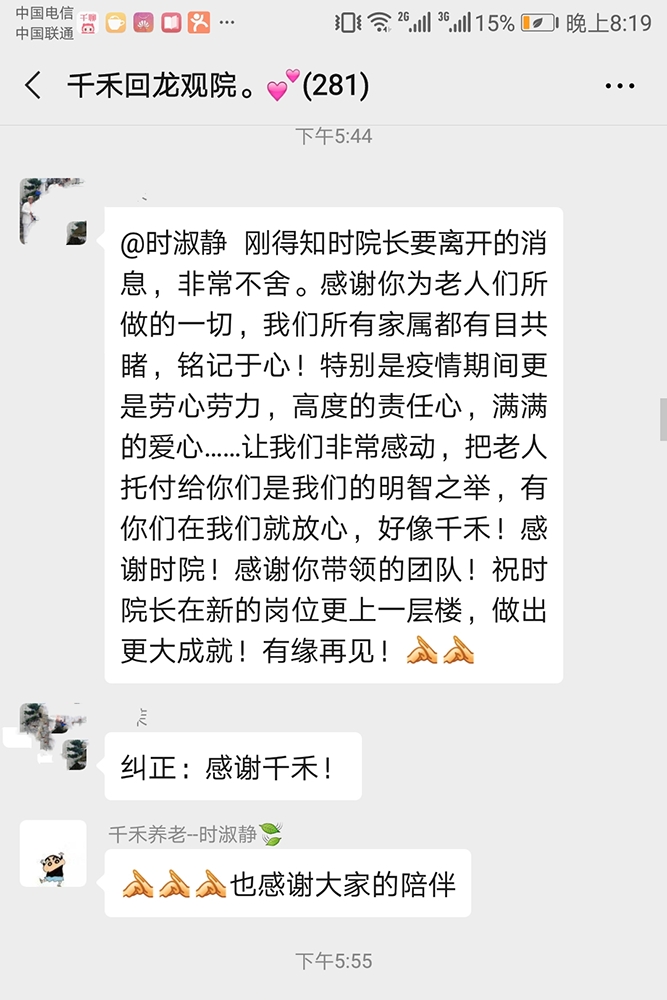
Task: Open the group chat options menu
Action: tap(619, 86)
